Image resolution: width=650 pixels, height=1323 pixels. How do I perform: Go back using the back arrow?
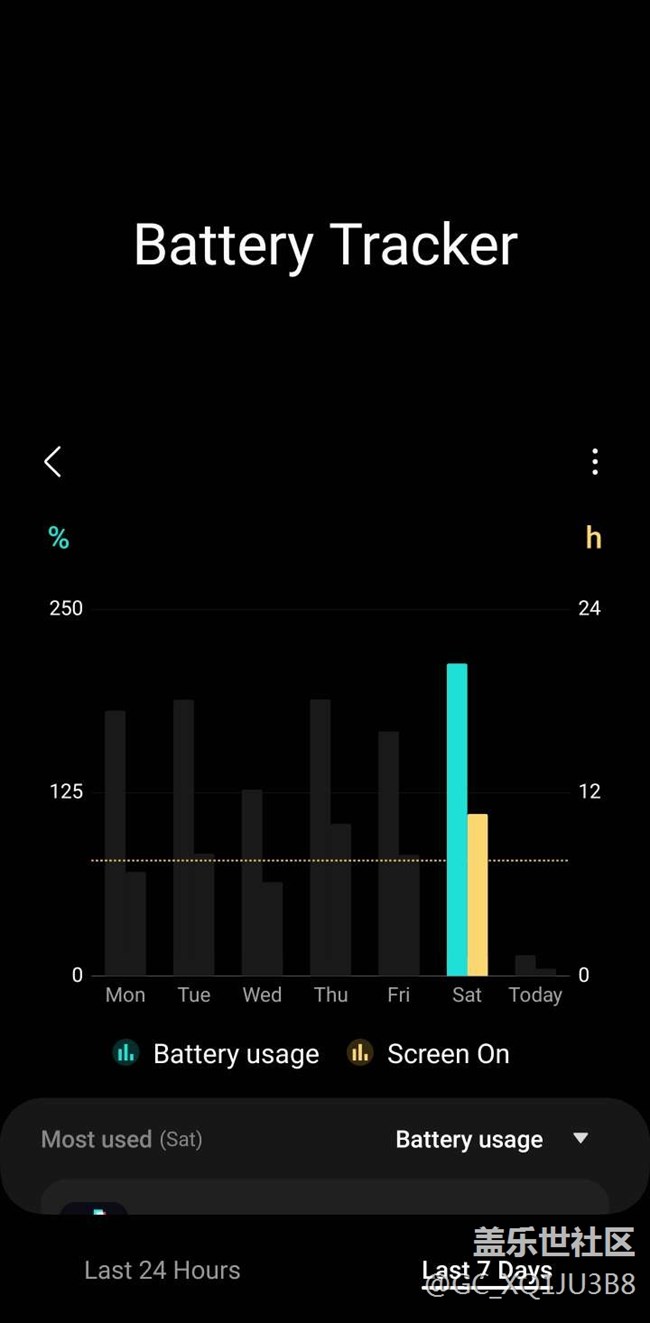53,462
